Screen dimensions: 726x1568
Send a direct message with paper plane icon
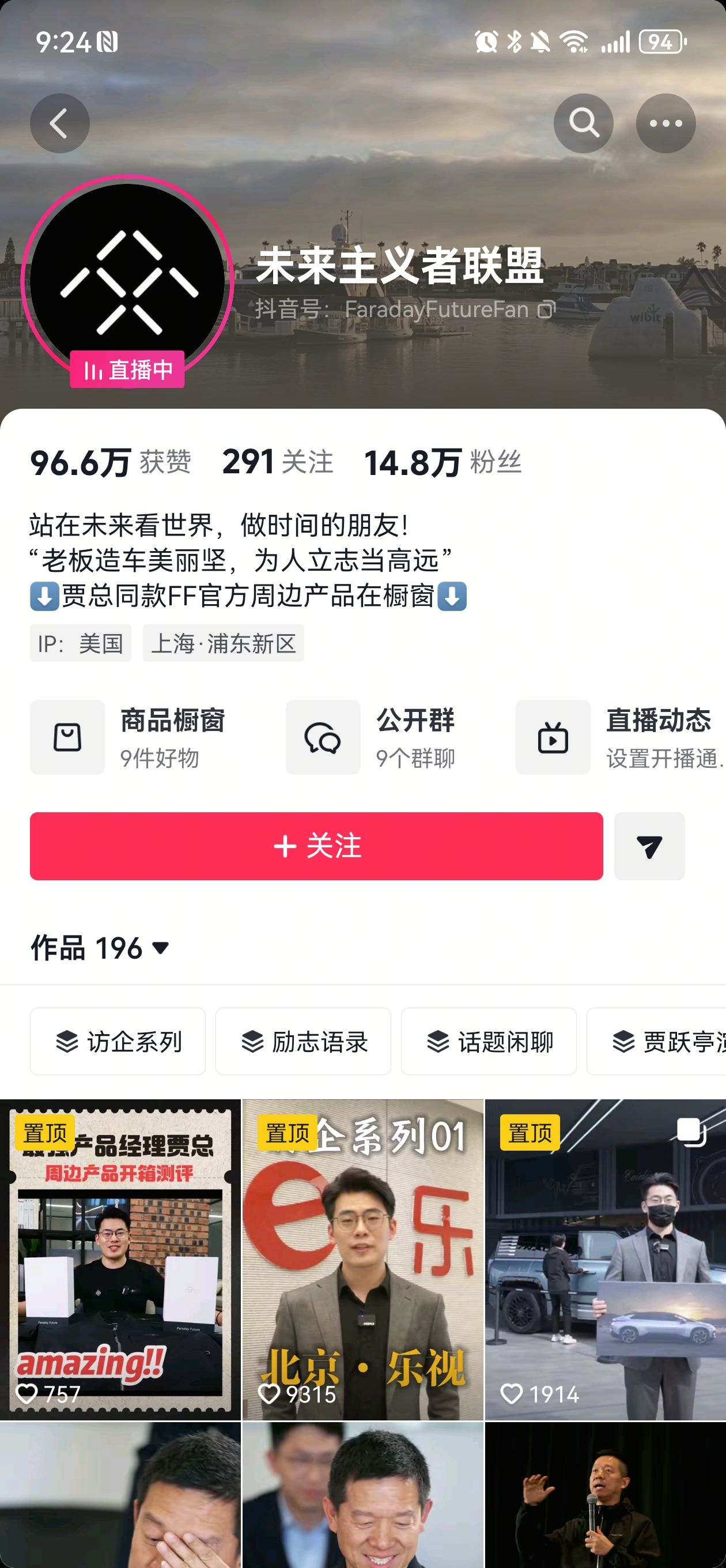649,846
